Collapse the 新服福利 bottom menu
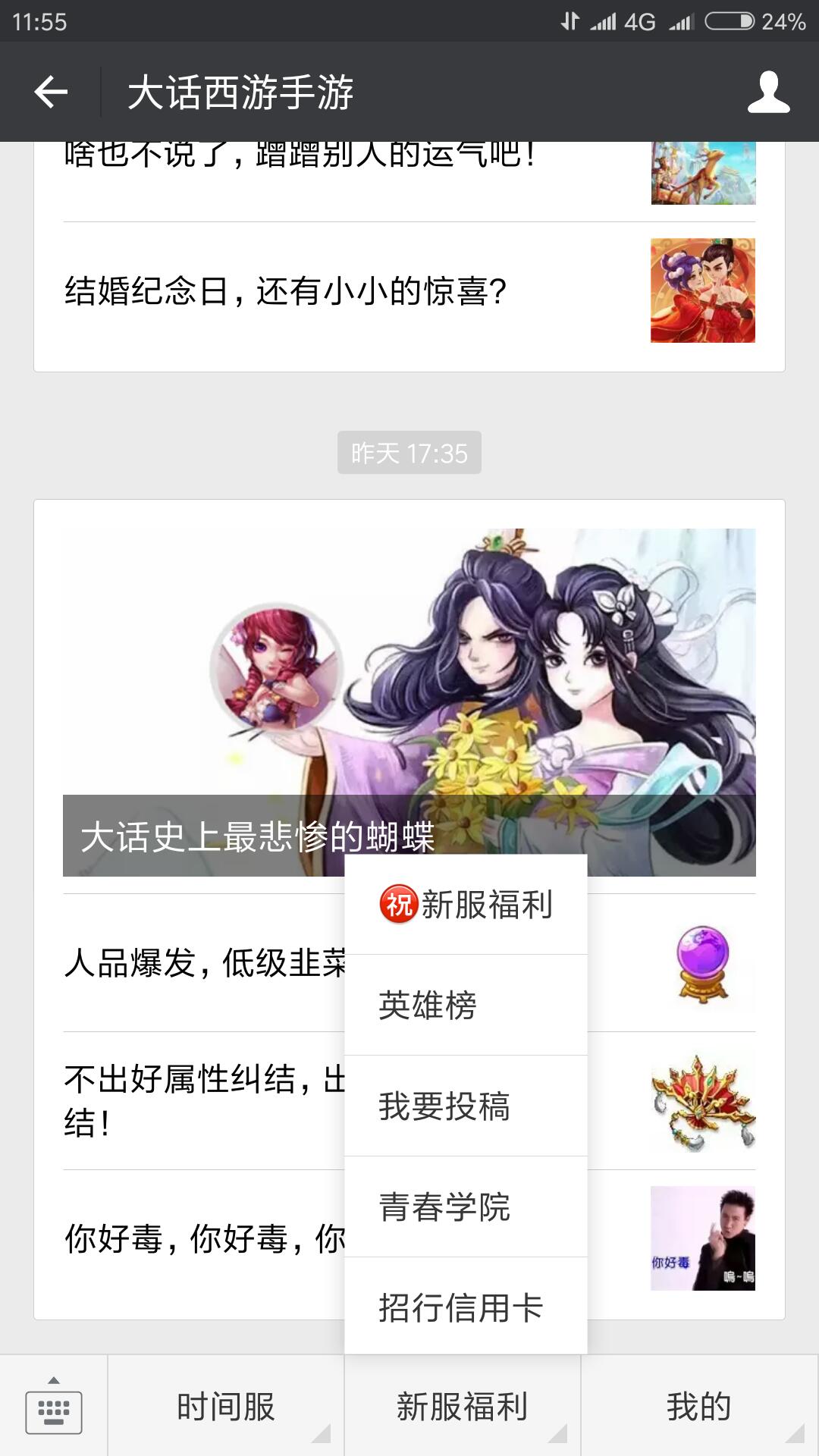The width and height of the screenshot is (819, 1456). (x=463, y=1407)
